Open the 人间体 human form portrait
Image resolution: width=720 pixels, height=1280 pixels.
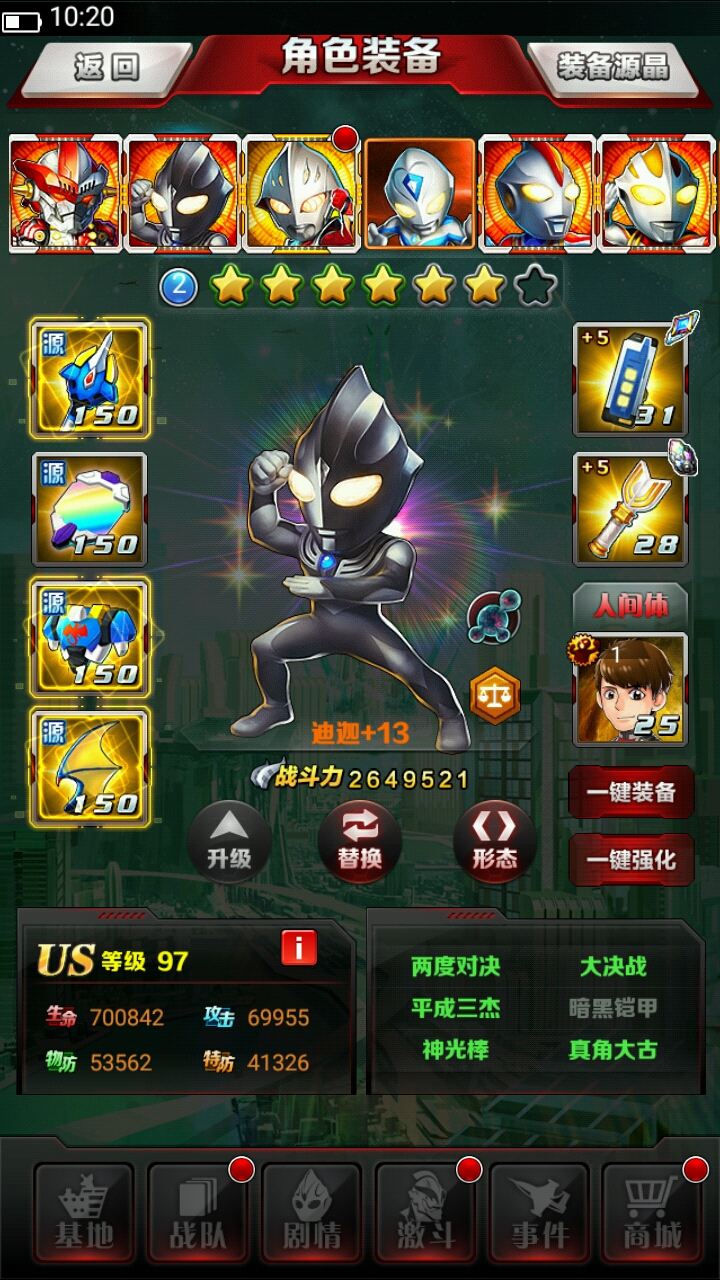(x=630, y=688)
